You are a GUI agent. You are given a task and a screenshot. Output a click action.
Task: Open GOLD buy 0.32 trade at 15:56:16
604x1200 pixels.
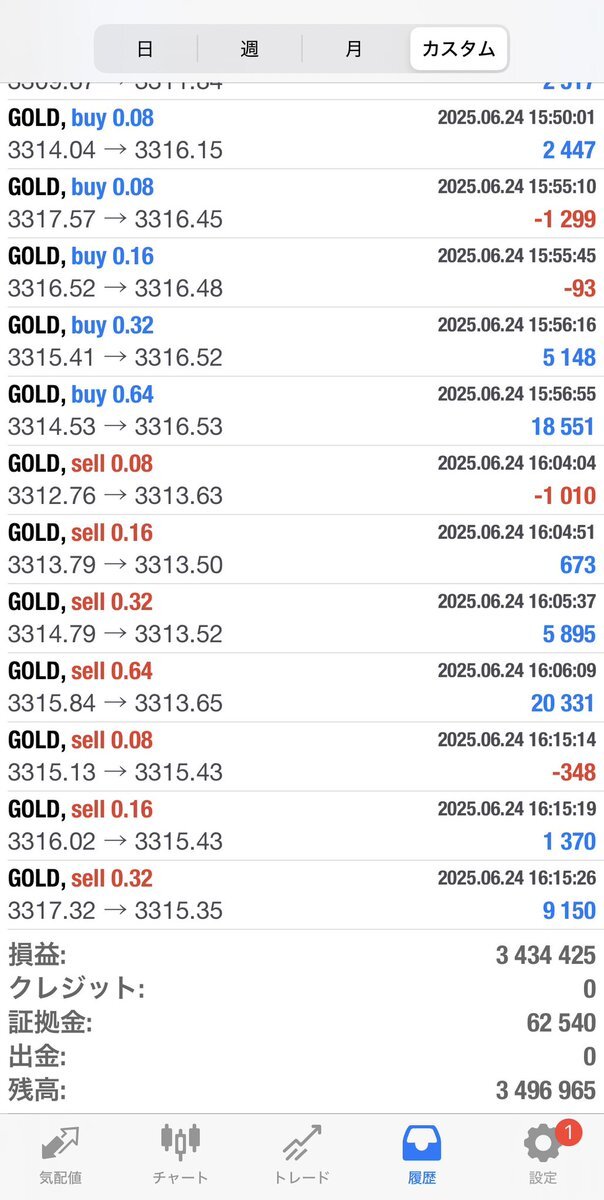(x=302, y=342)
